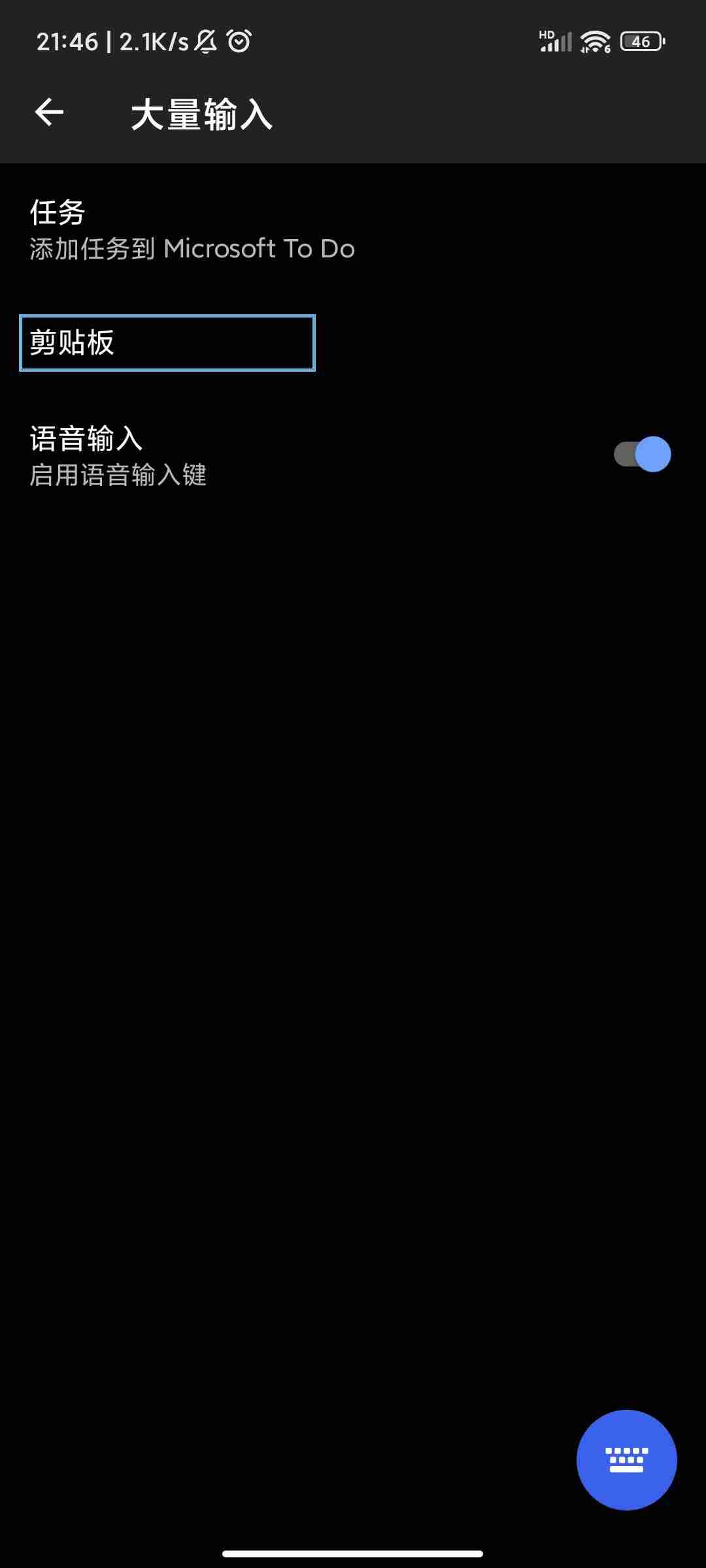The image size is (706, 1568).
Task: Open the 剪贴板 clipboard option
Action: point(167,342)
